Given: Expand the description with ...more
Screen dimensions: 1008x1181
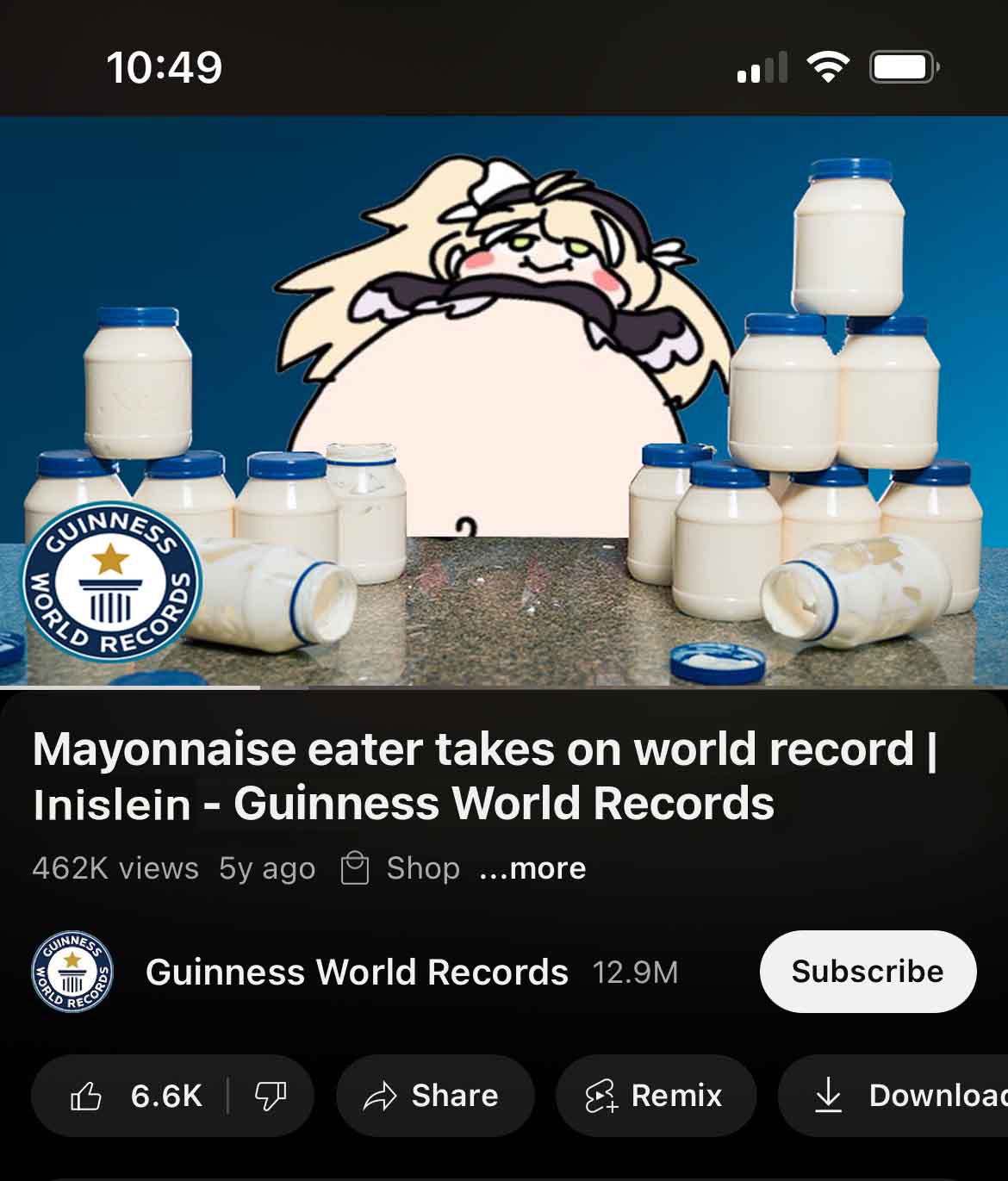Looking at the screenshot, I should (x=532, y=868).
